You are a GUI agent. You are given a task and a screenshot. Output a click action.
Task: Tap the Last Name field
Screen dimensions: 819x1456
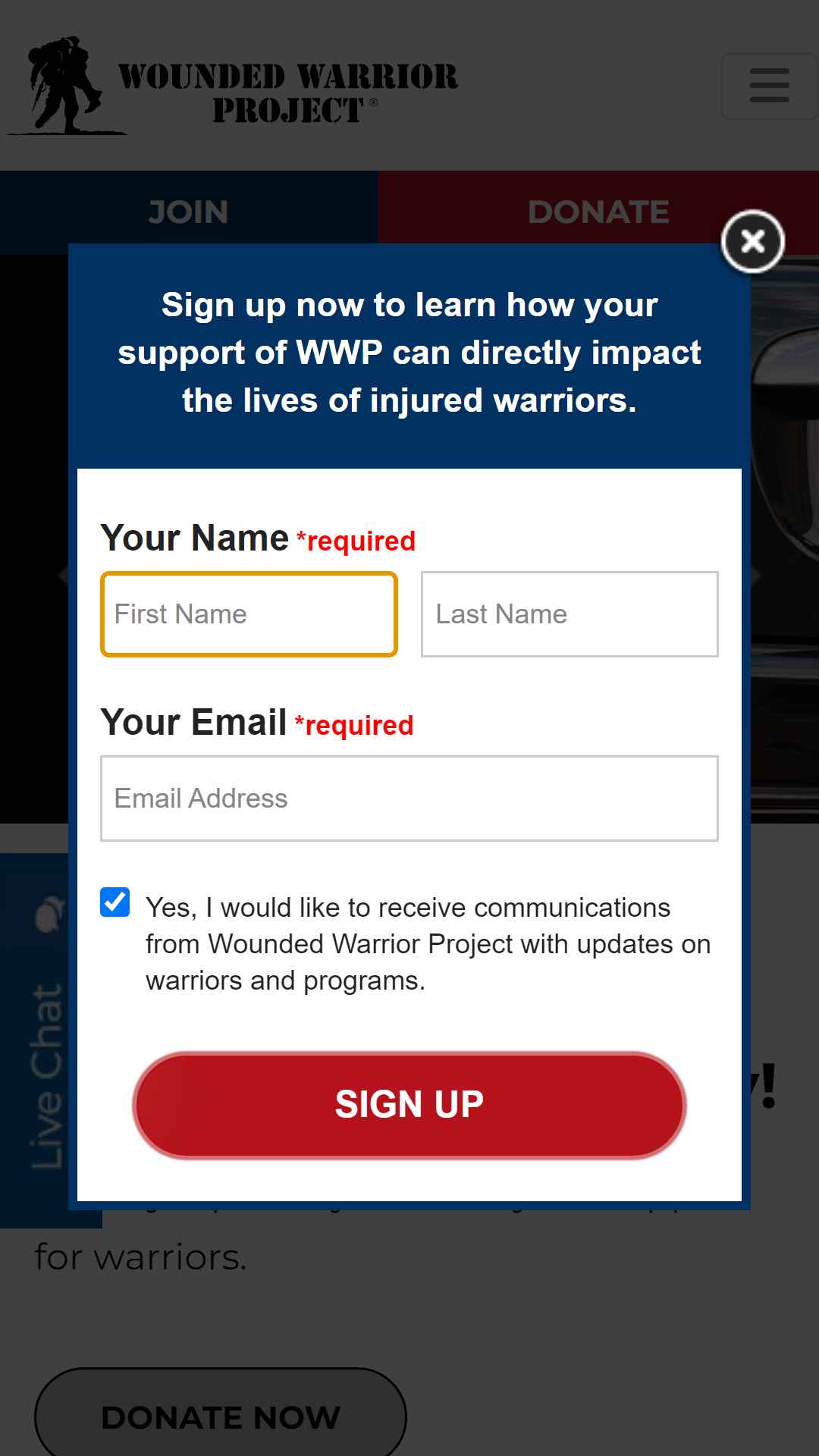point(570,614)
